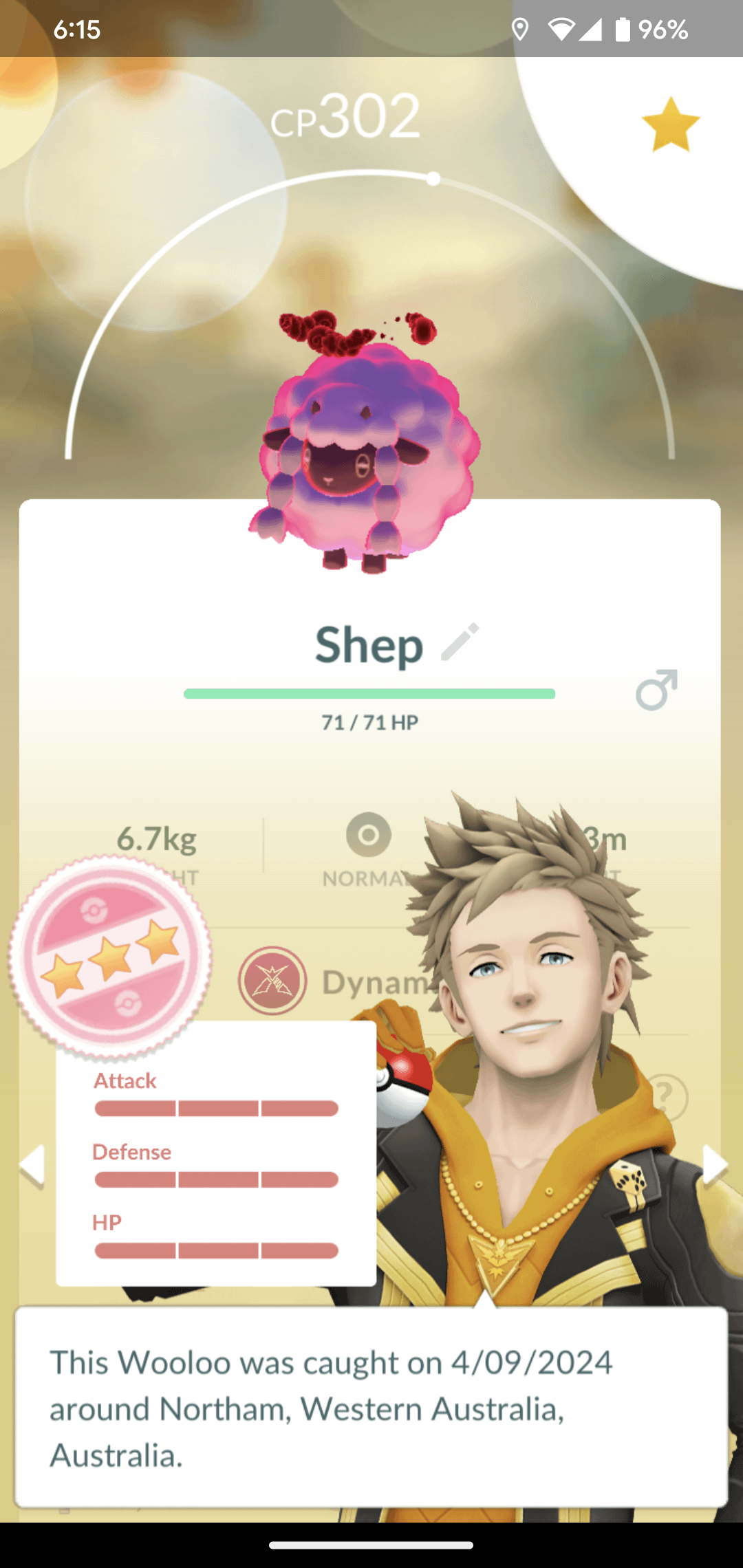Screen dimensions: 743x1568
Task: Edit the nickname Shep with pencil icon
Action: 460,642
